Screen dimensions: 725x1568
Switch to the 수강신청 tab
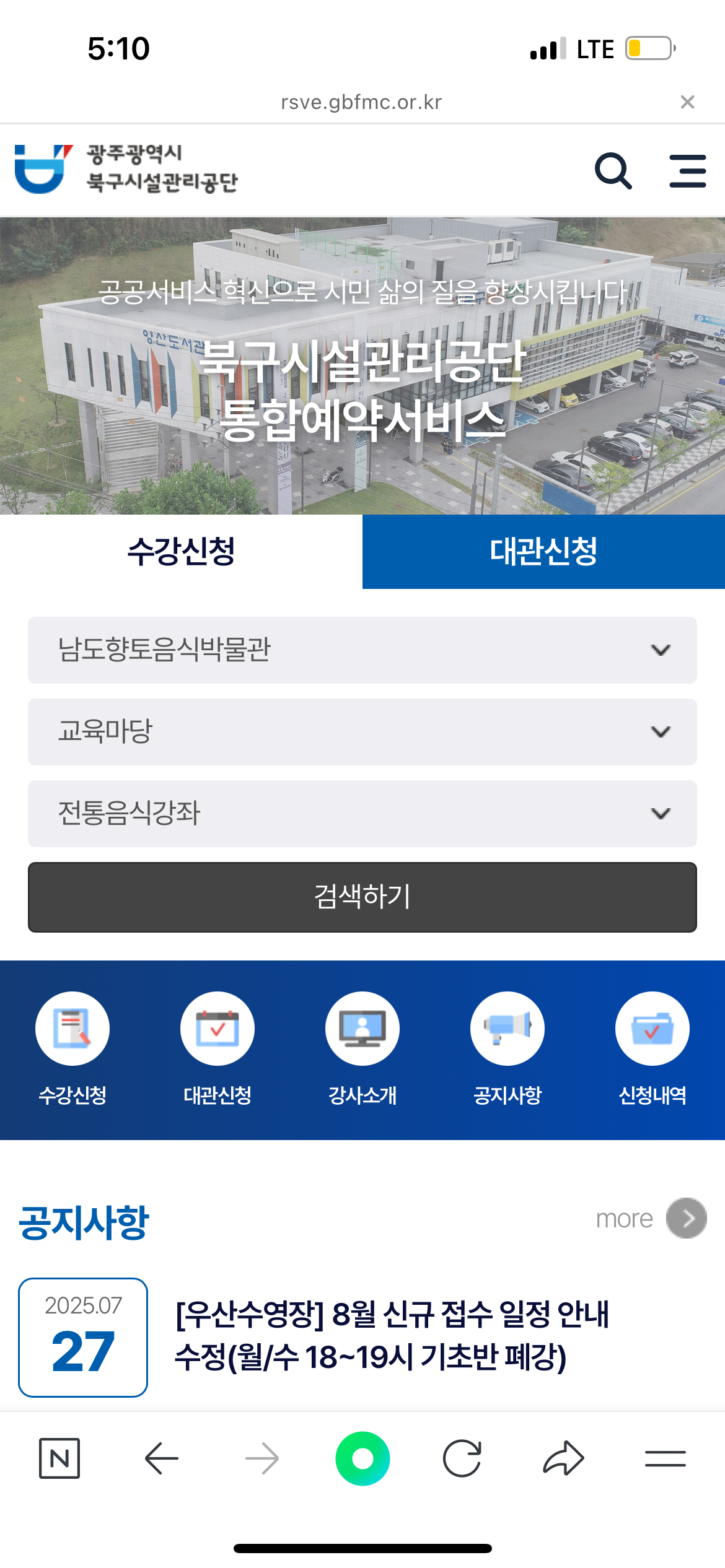pos(181,551)
